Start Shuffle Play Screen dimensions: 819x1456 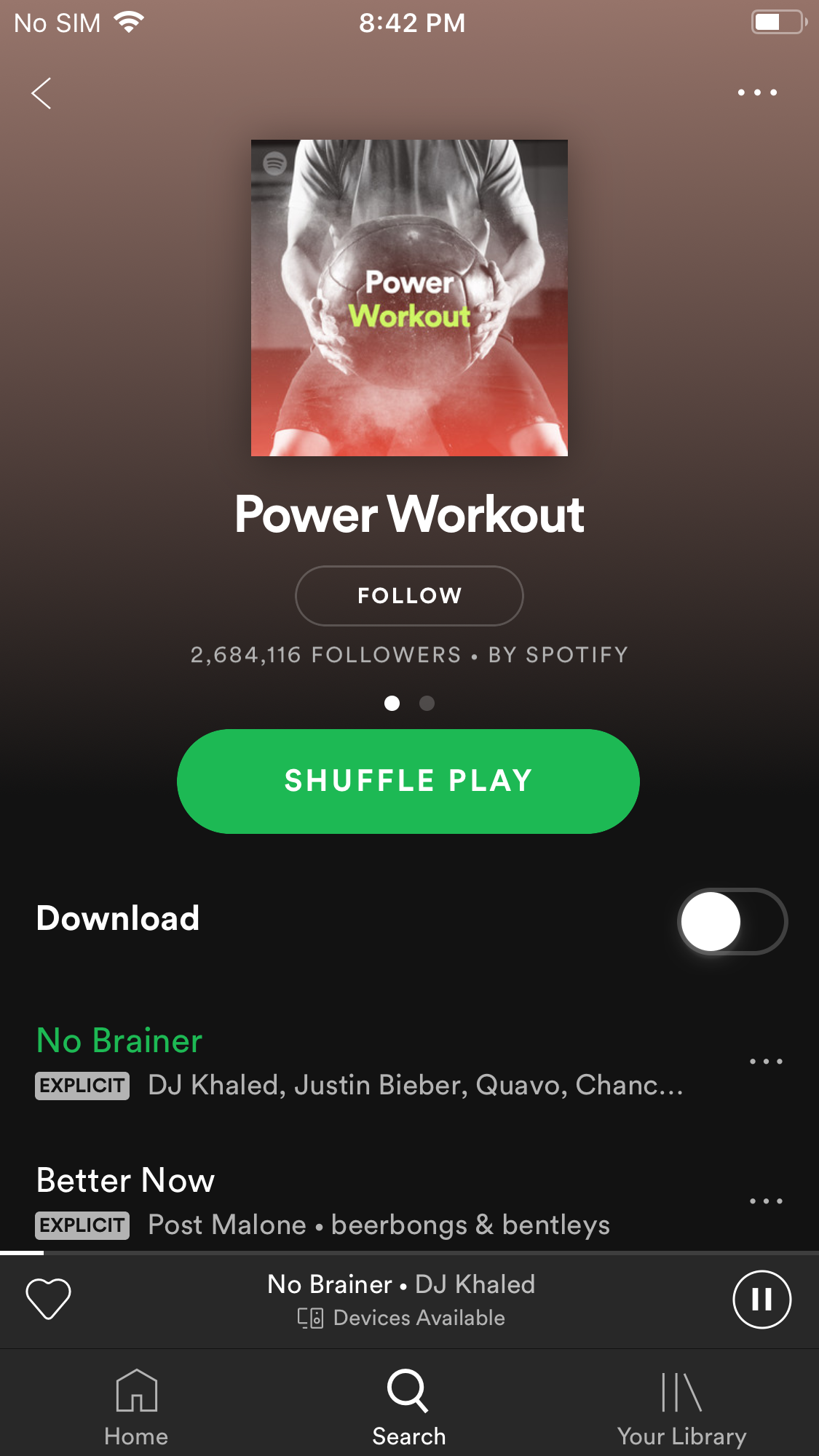tap(408, 781)
